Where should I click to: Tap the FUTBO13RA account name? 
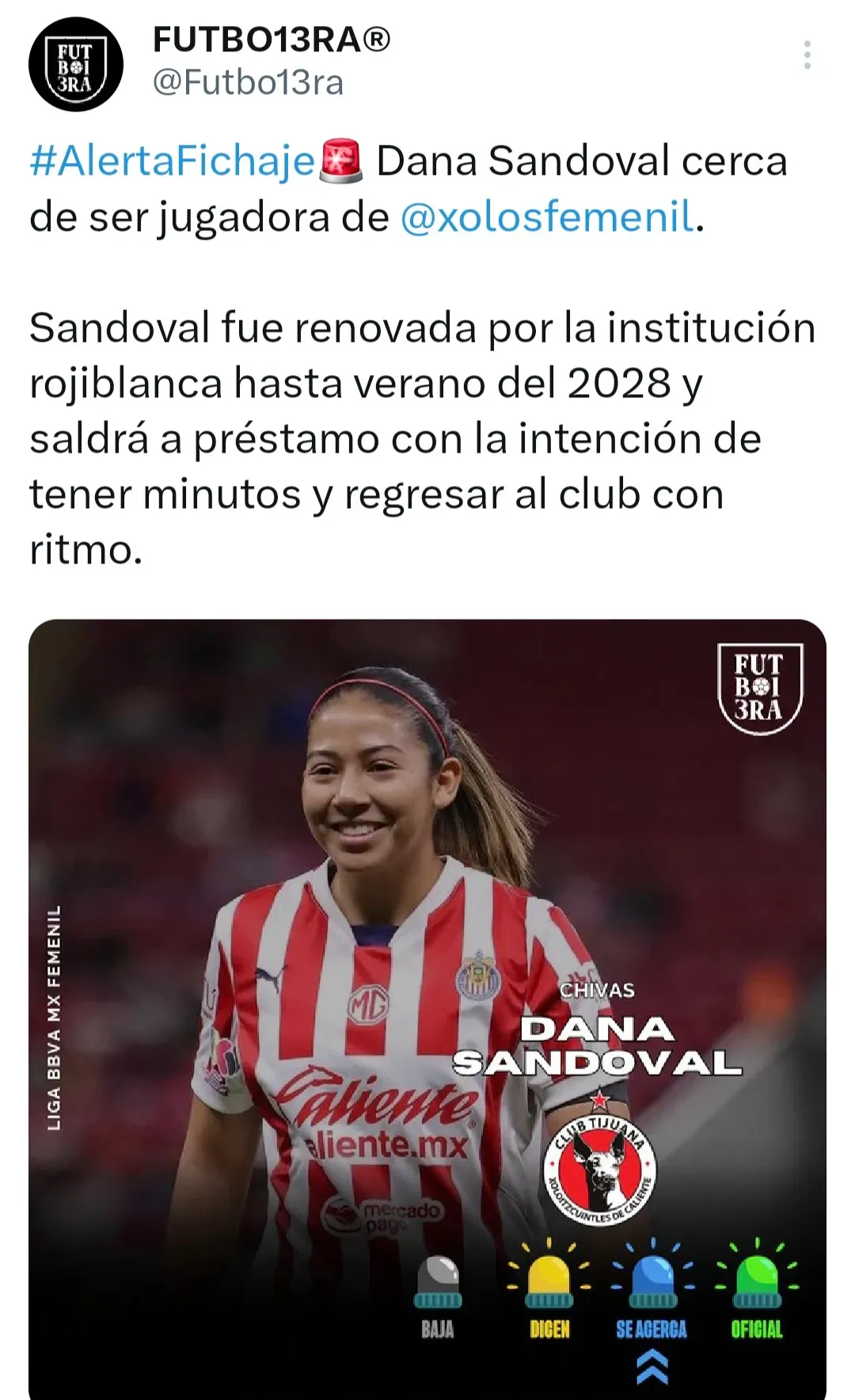click(272, 40)
